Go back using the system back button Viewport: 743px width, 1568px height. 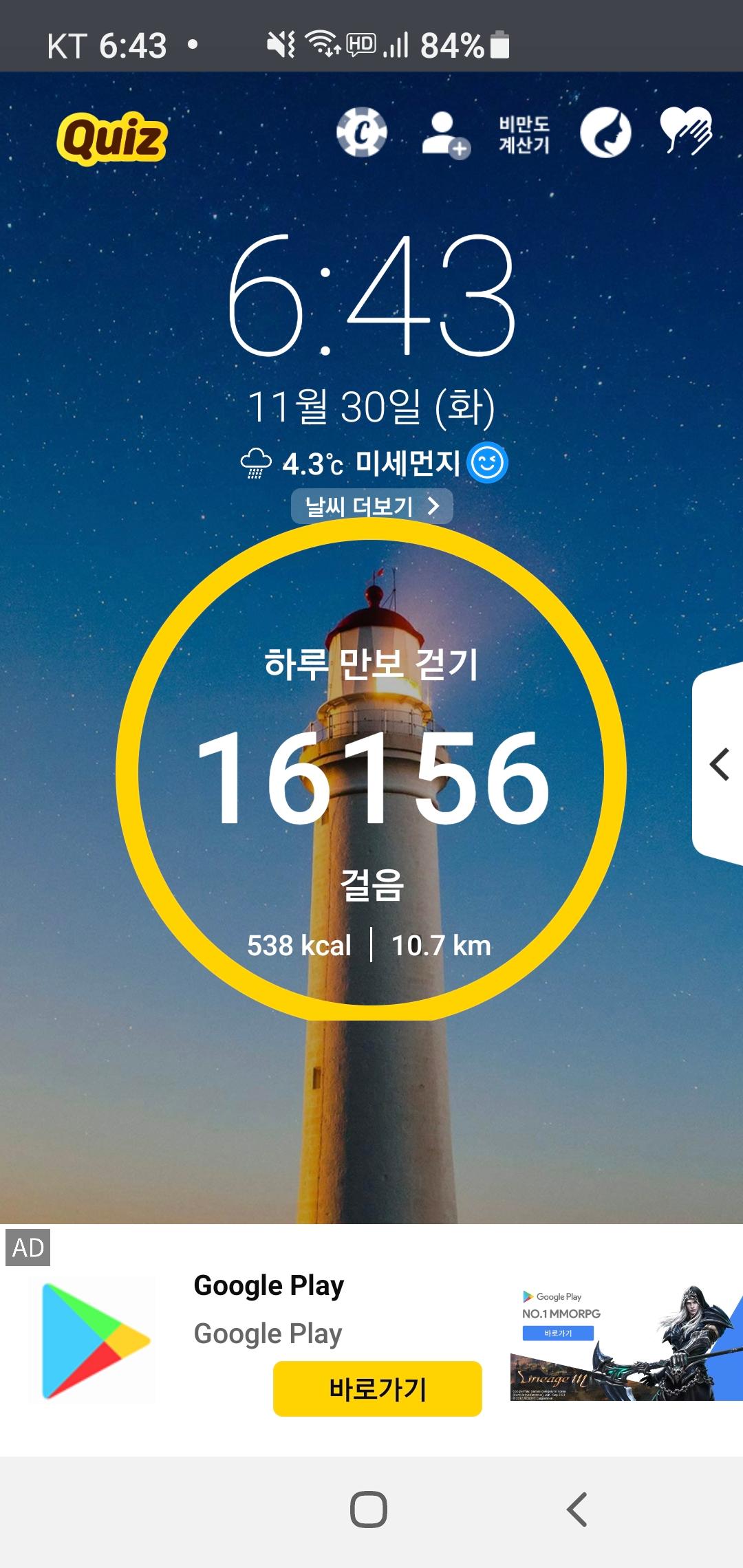(x=577, y=1510)
